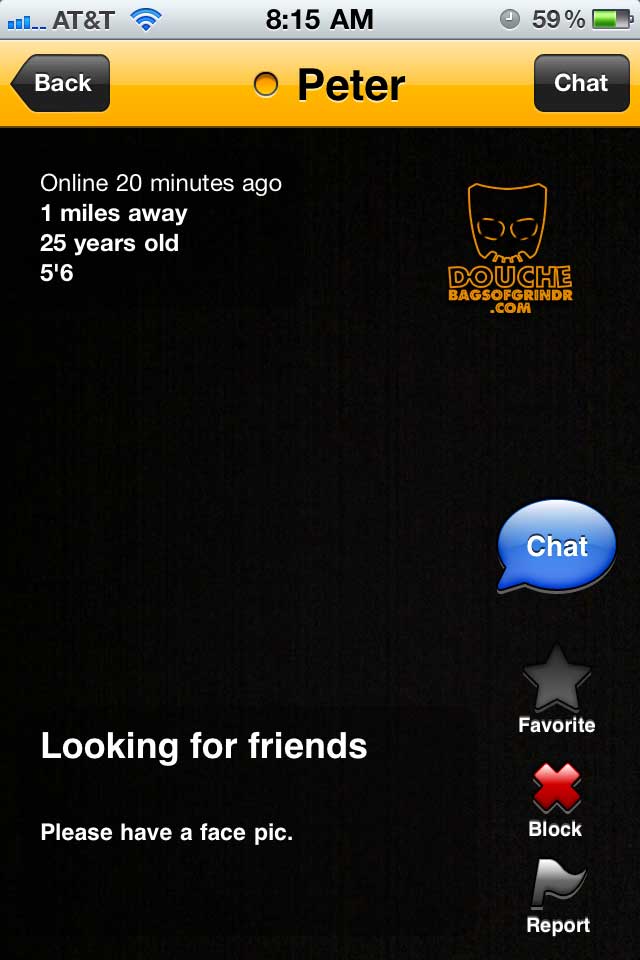The width and height of the screenshot is (640, 960).
Task: Report this profile using the flag
Action: tap(558, 885)
